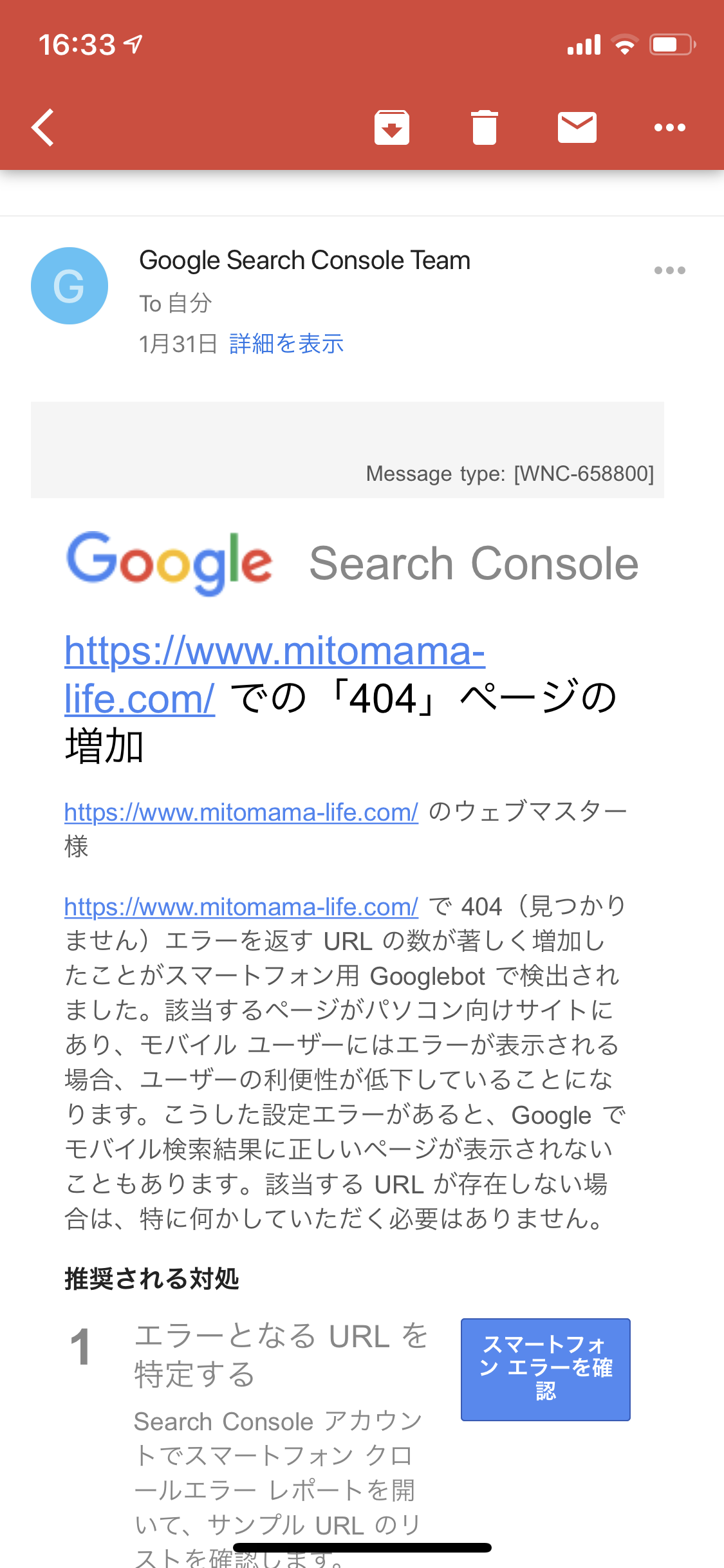The height and width of the screenshot is (1568, 724).
Task: Mark email as unread
Action: pos(577,127)
